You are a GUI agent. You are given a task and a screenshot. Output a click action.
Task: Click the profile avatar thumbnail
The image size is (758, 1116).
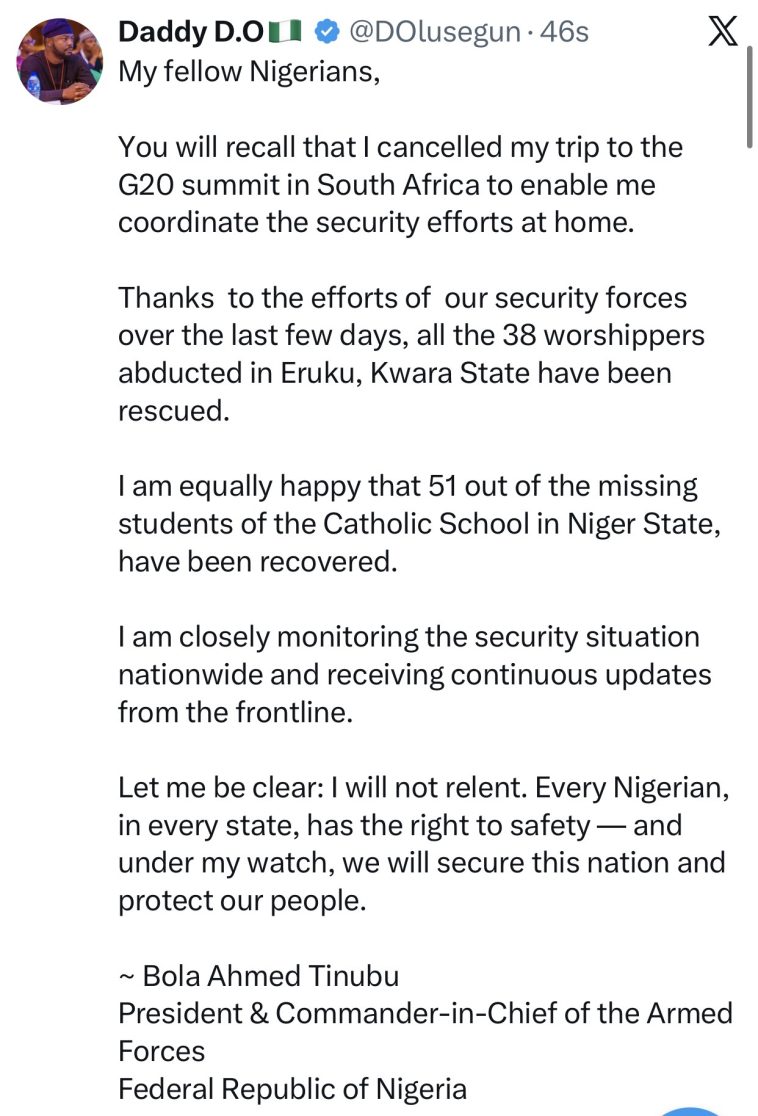(x=60, y=60)
